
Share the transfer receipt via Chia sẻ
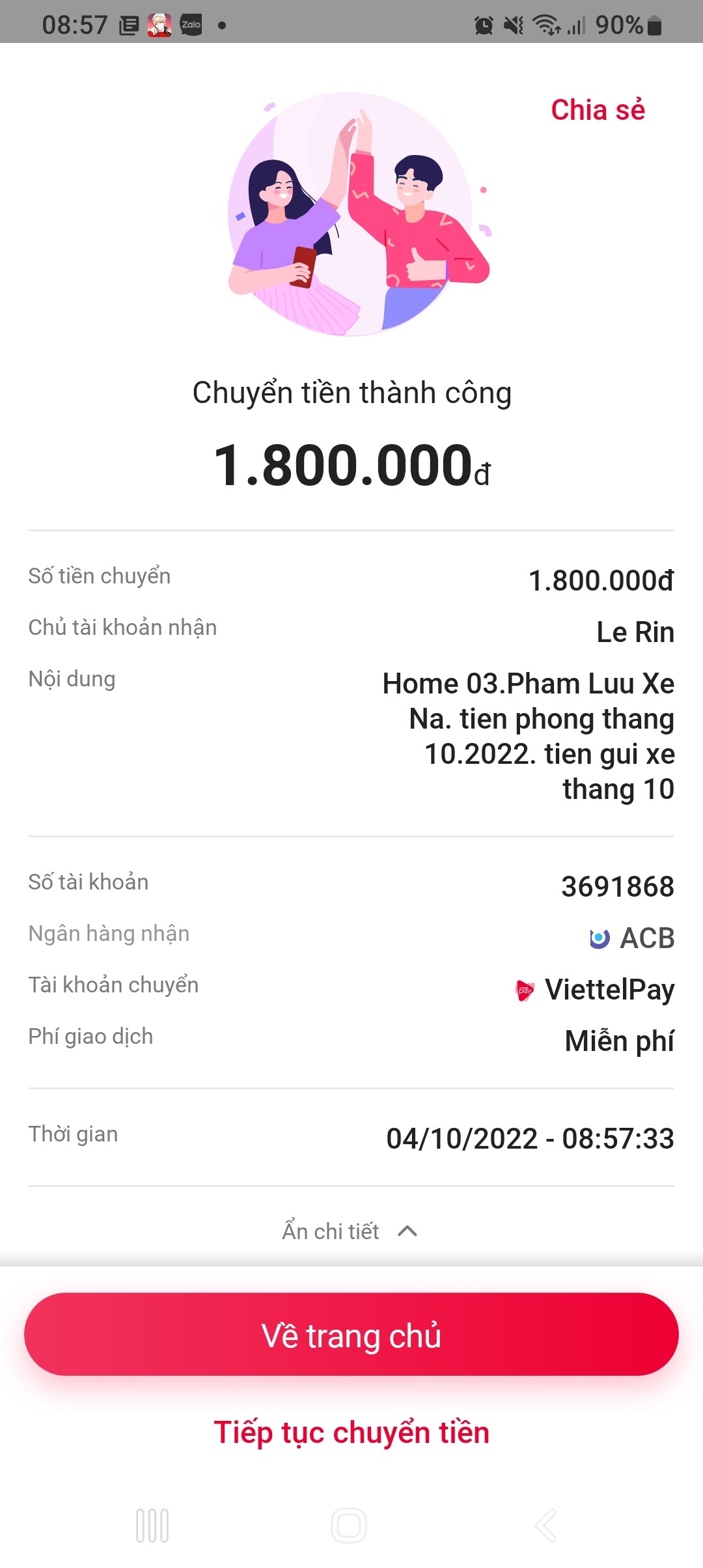pos(598,110)
